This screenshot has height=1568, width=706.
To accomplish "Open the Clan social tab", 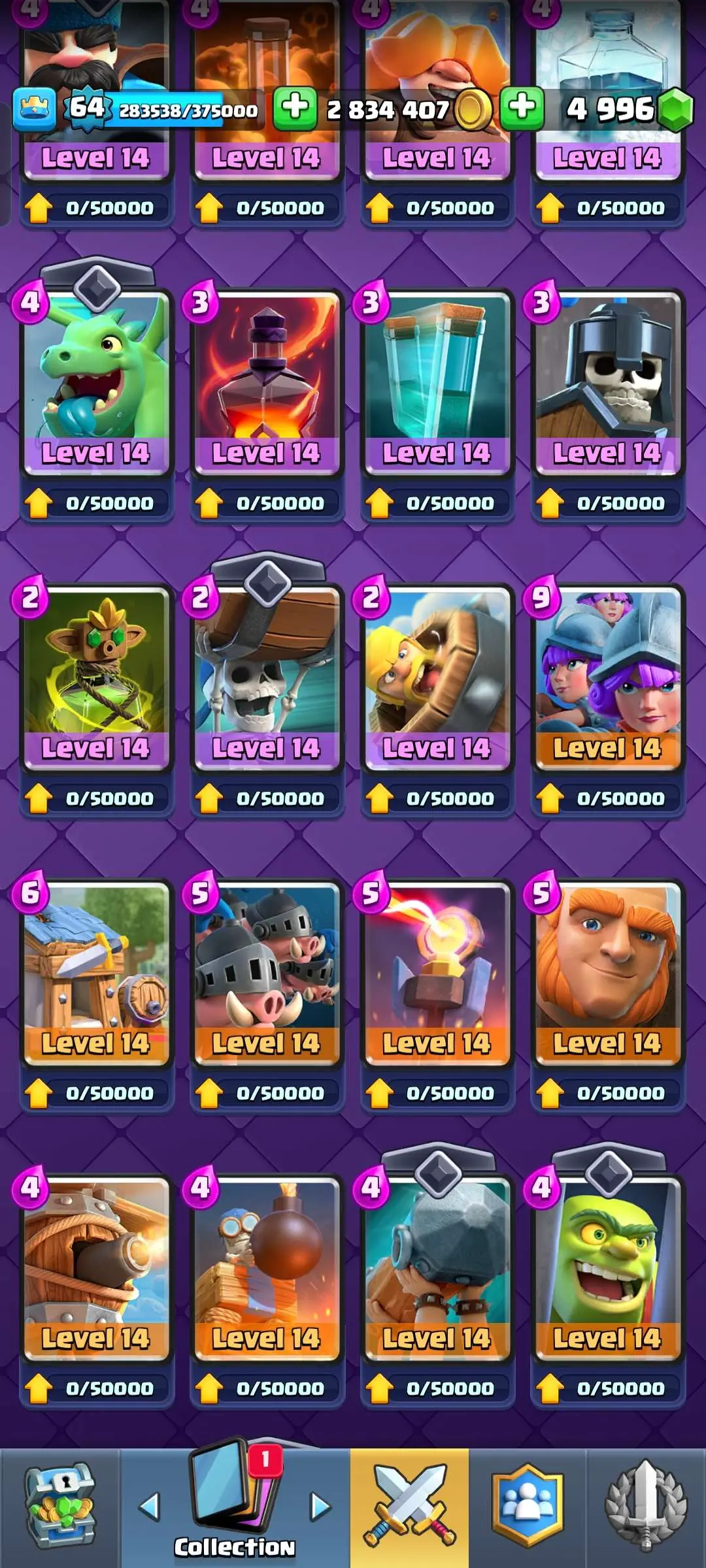I will [x=527, y=1506].
